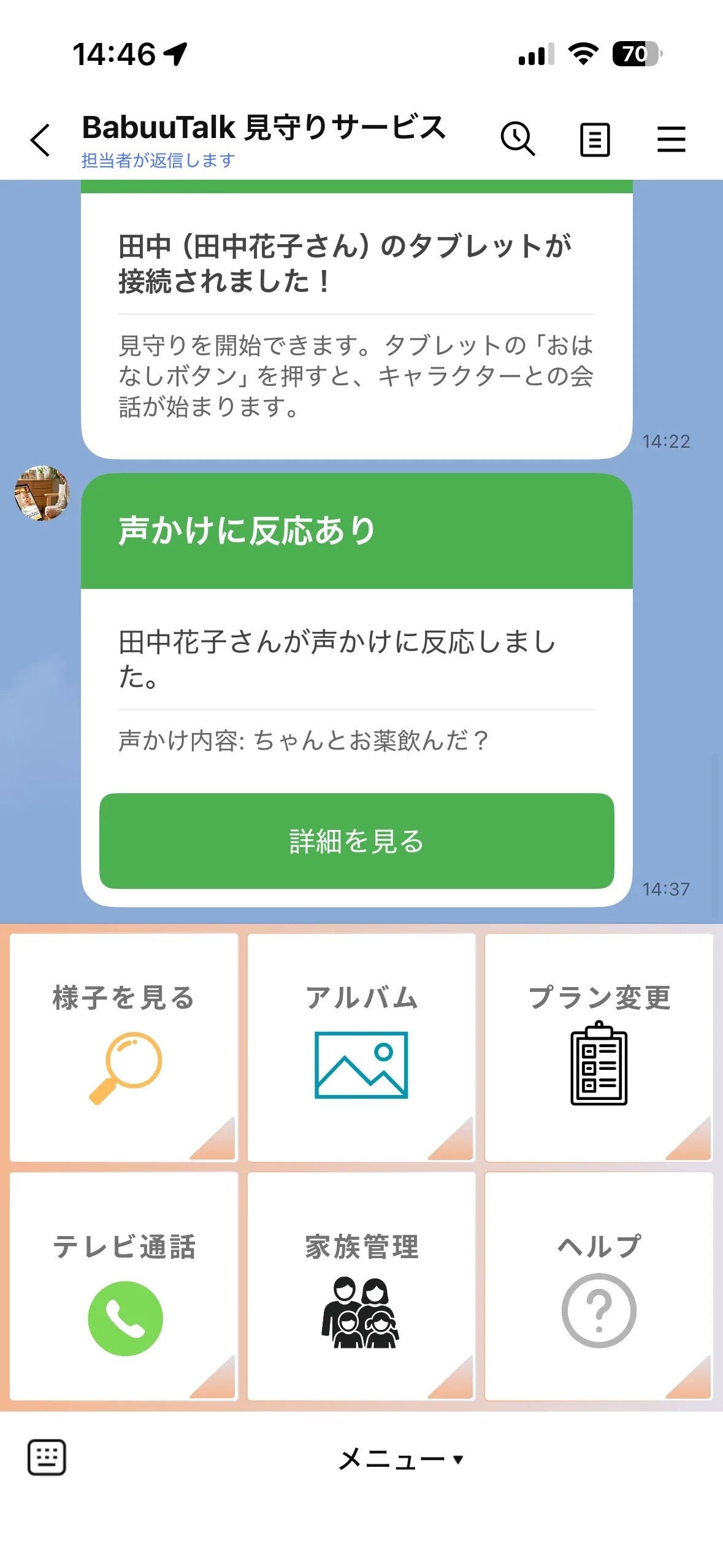Switch to keyboard input

click(47, 1457)
